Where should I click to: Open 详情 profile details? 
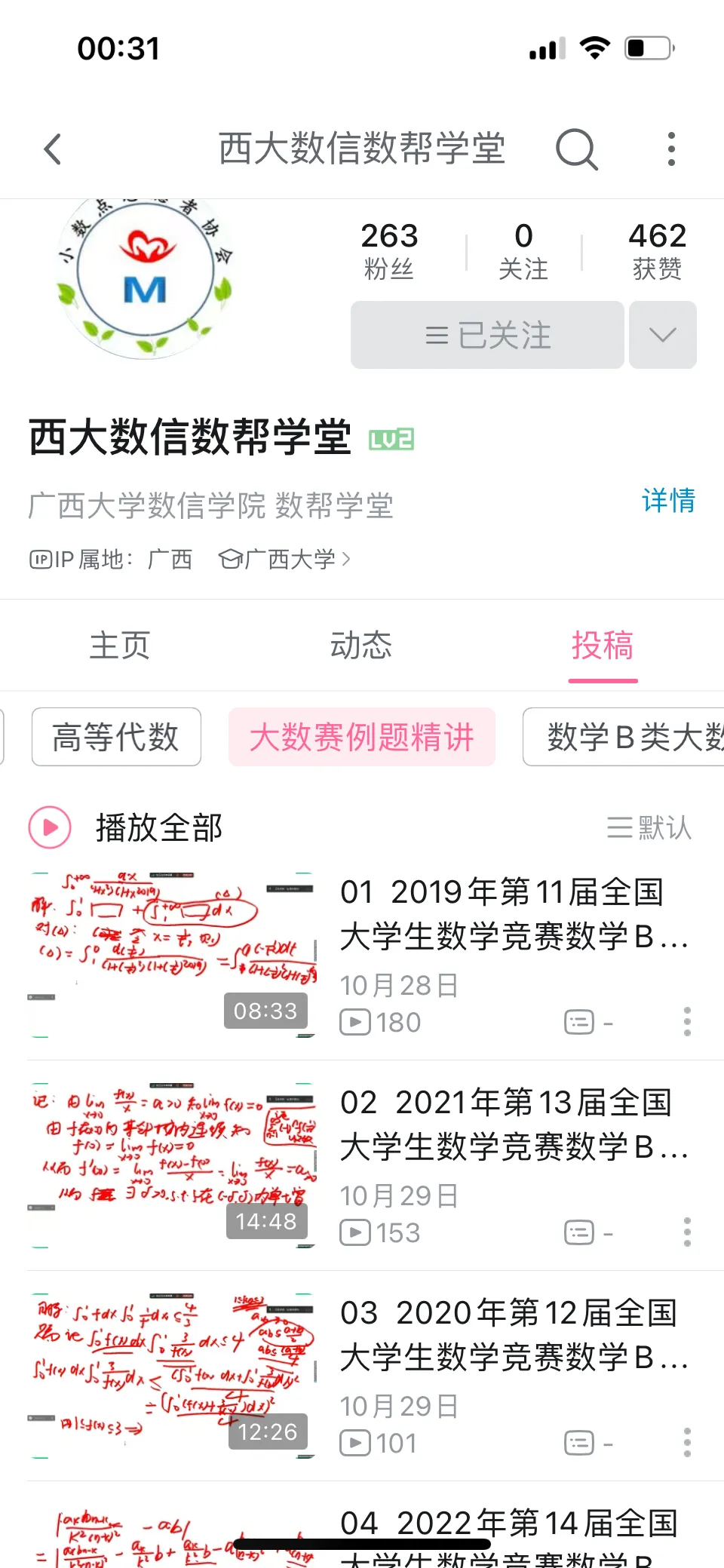[668, 501]
